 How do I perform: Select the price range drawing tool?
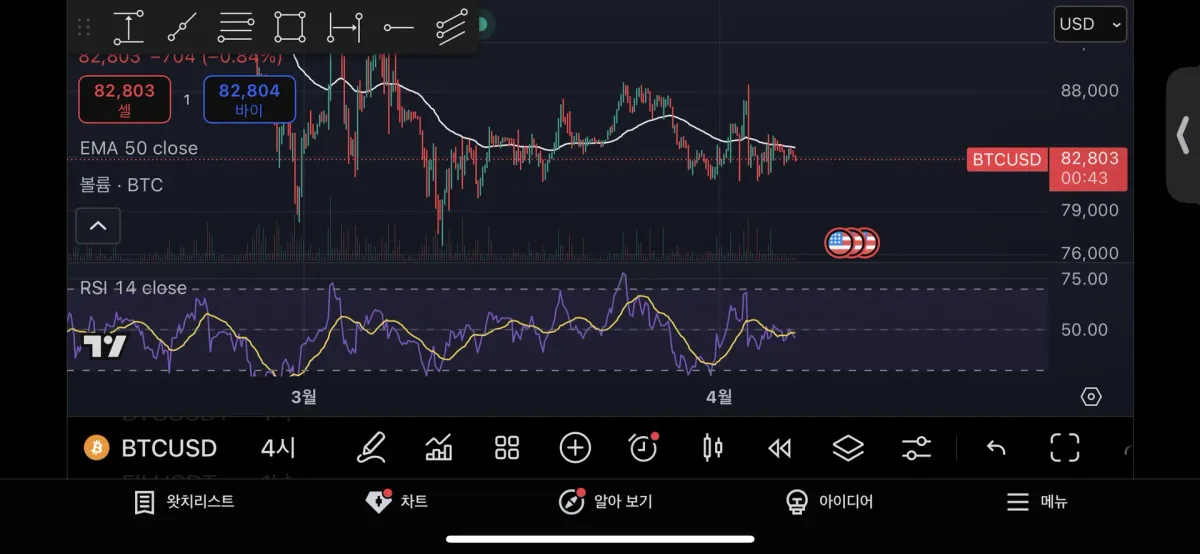[x=128, y=26]
